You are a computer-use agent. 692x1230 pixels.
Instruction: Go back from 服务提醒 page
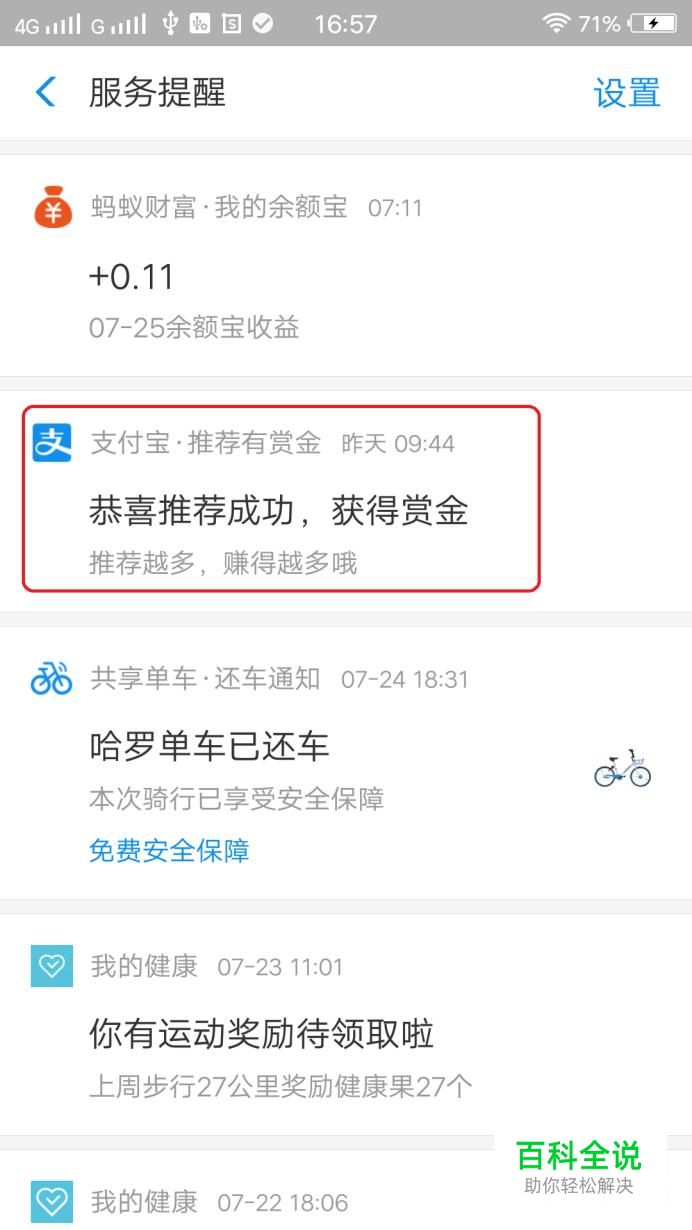(x=46, y=92)
